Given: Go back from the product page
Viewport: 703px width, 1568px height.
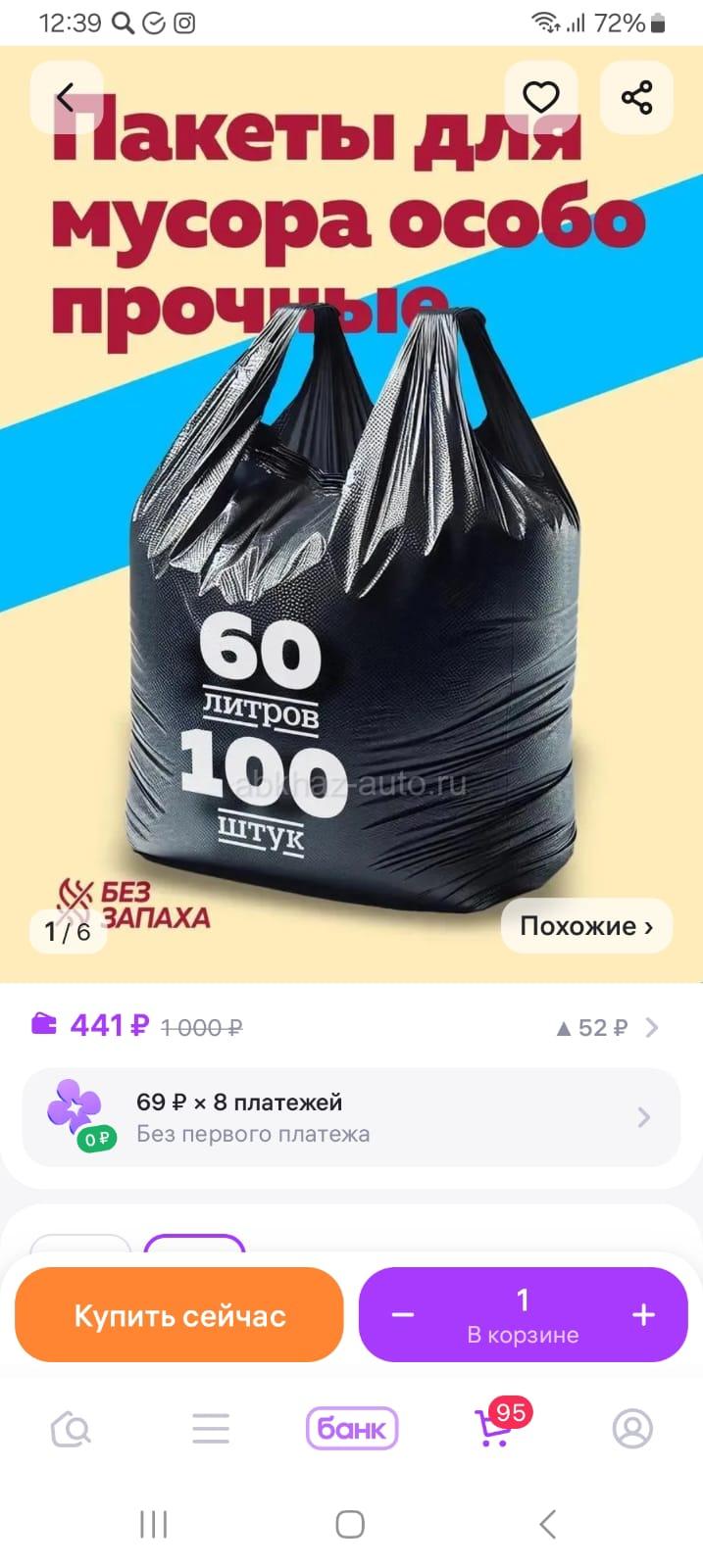Looking at the screenshot, I should 66,97.
